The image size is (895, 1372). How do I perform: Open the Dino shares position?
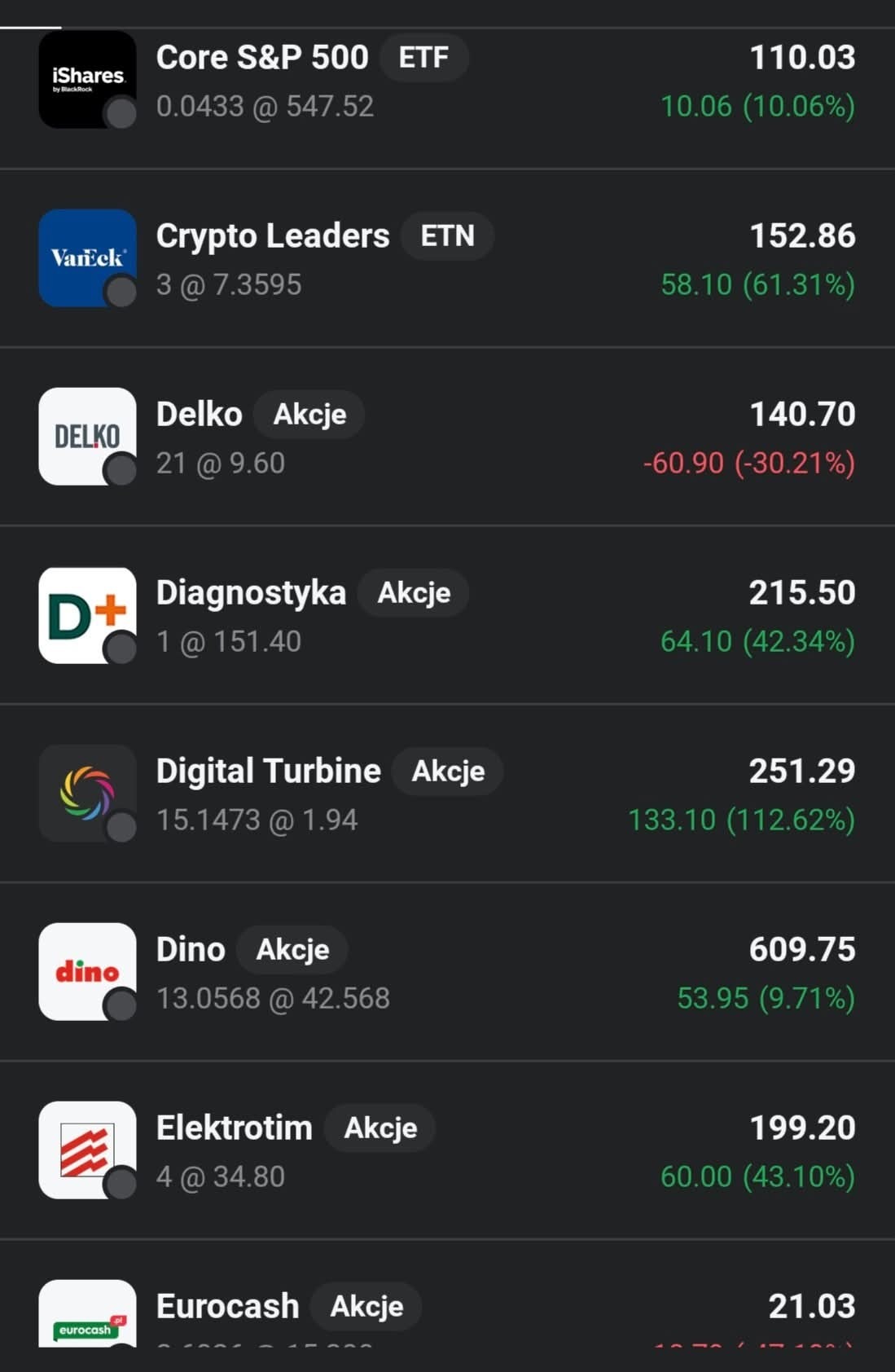point(447,973)
